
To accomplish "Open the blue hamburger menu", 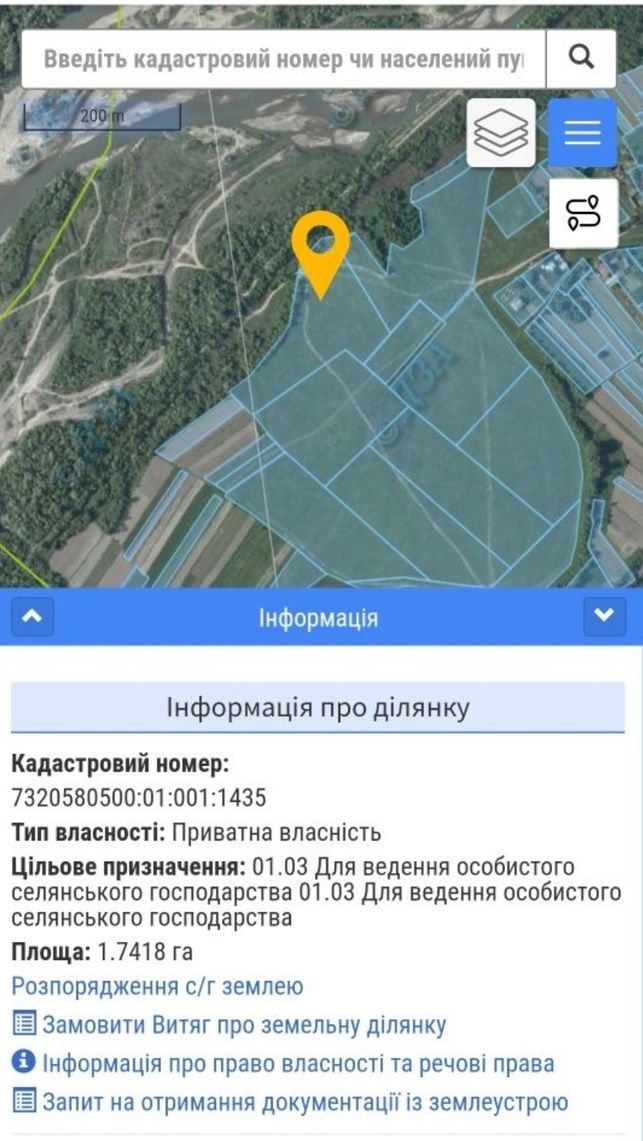I will click(x=583, y=133).
